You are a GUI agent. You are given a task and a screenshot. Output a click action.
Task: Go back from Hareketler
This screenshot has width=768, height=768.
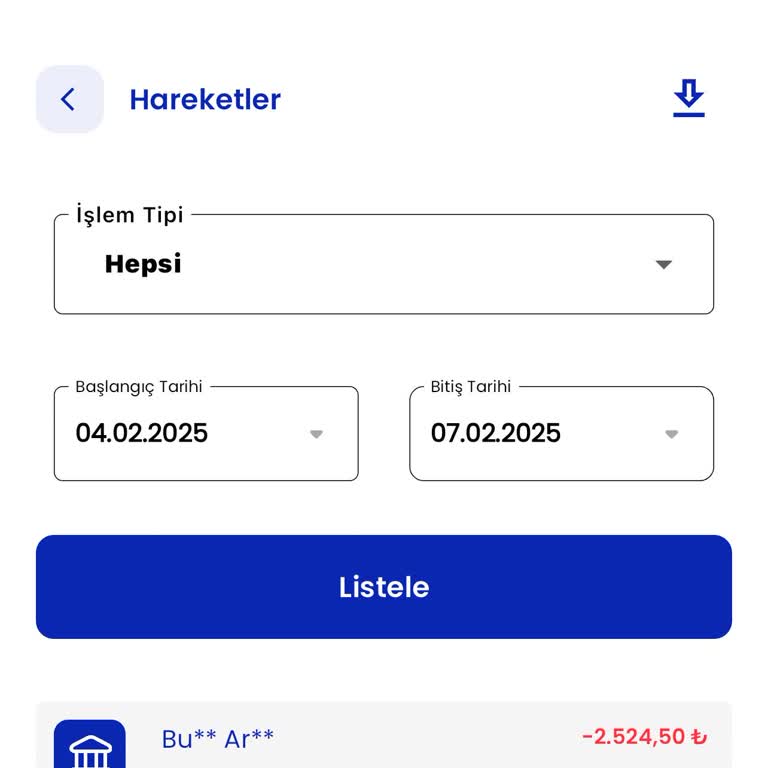point(69,99)
